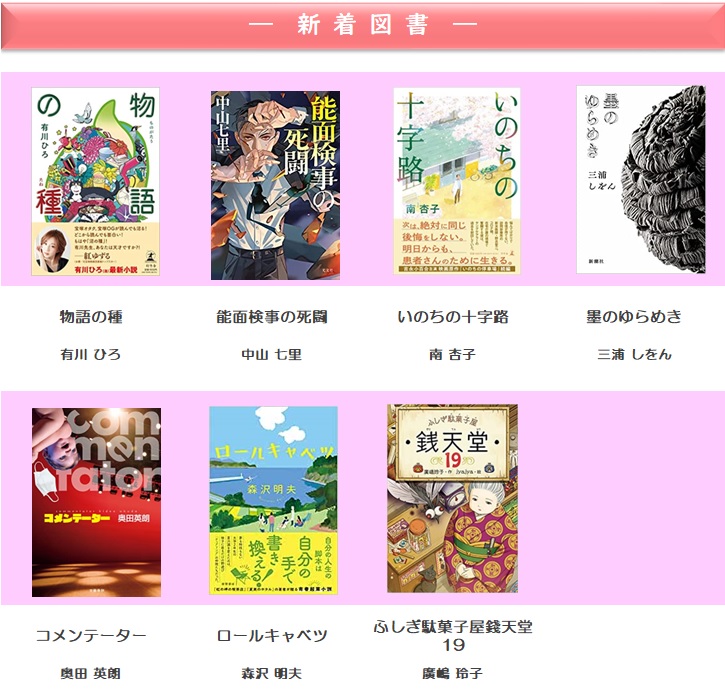Tap the コメンテーター book cover
Image resolution: width=725 pixels, height=691 pixels.
pos(96,502)
